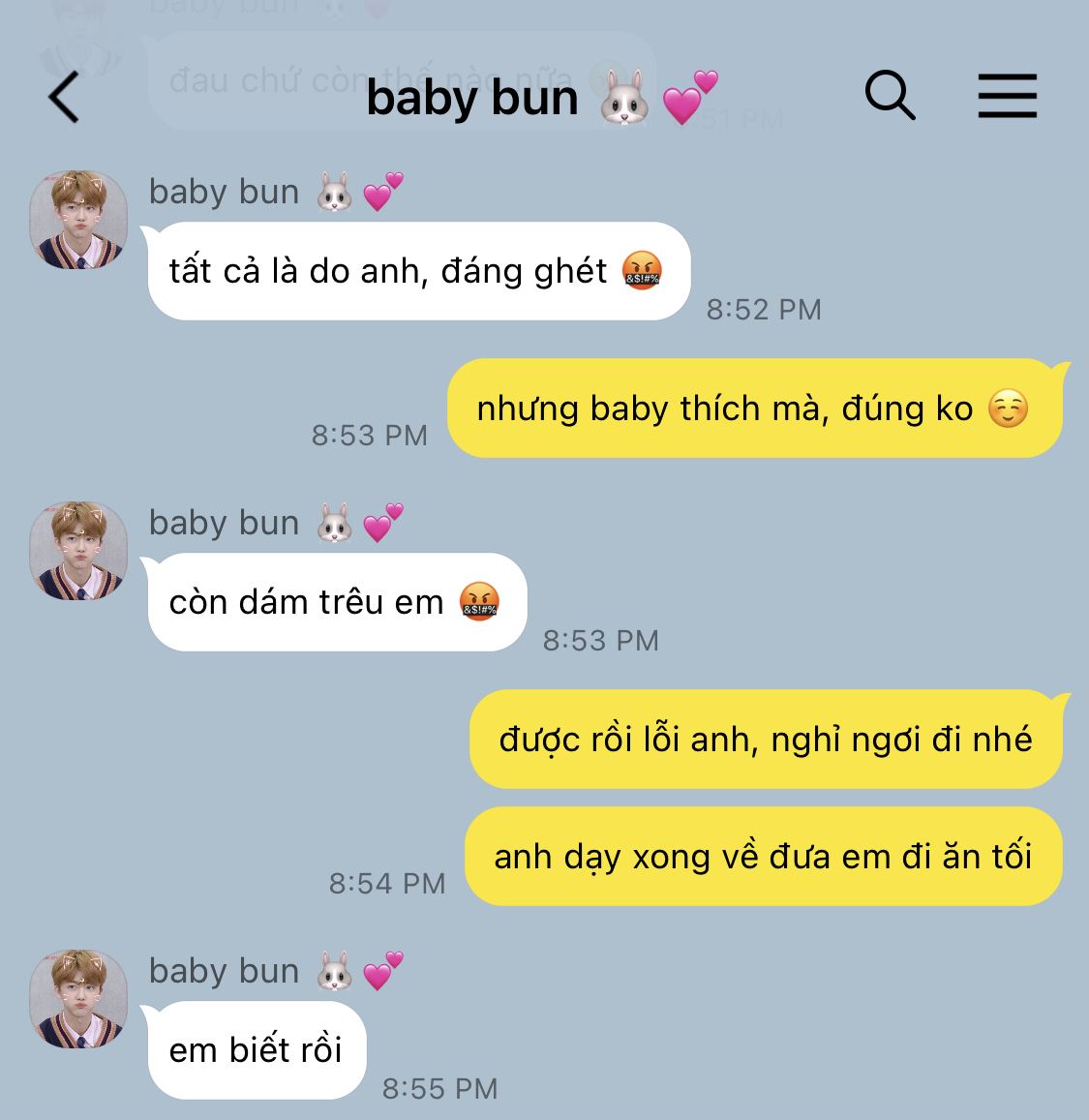Tap the avatar next to "em biết rồi"
The height and width of the screenshot is (1120, 1089).
(78, 999)
